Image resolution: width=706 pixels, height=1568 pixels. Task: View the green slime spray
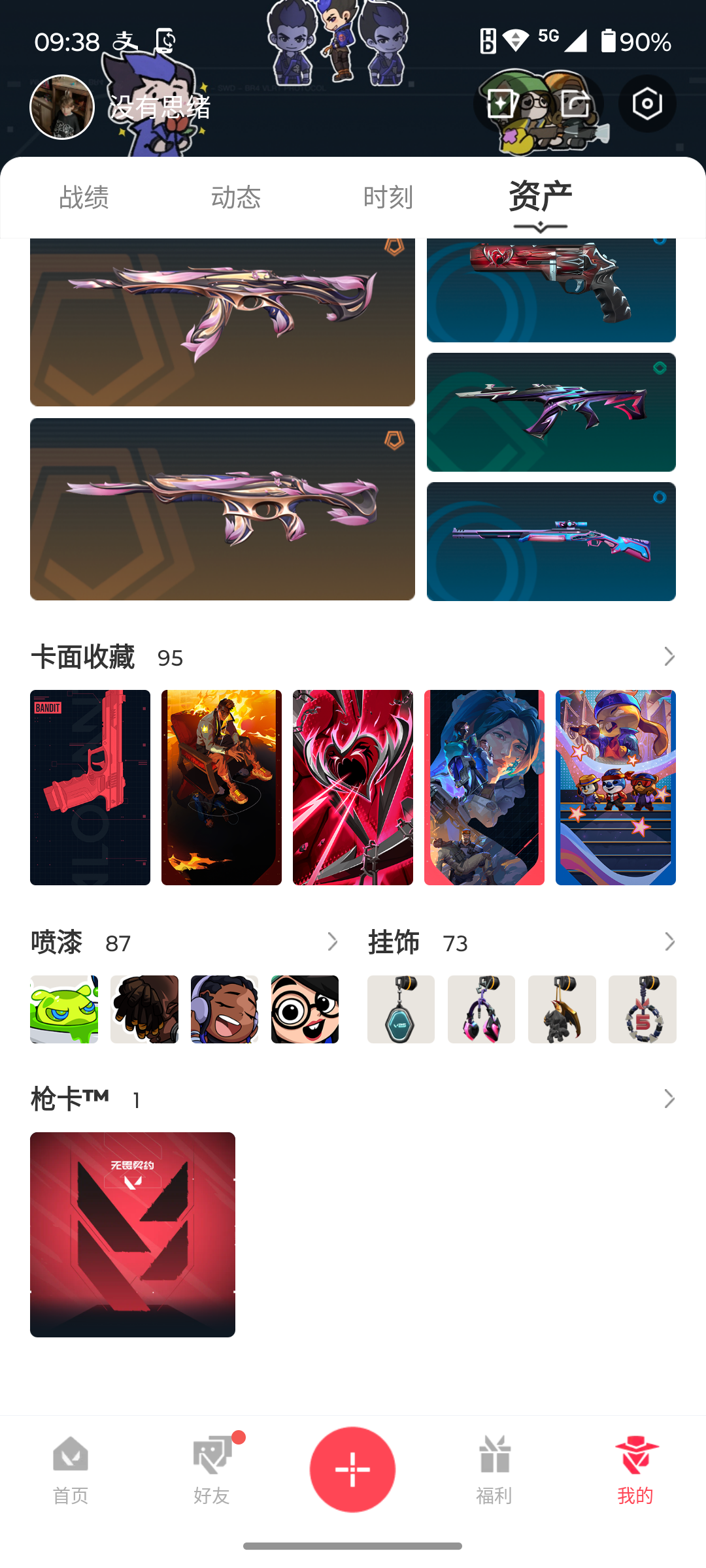click(64, 1009)
